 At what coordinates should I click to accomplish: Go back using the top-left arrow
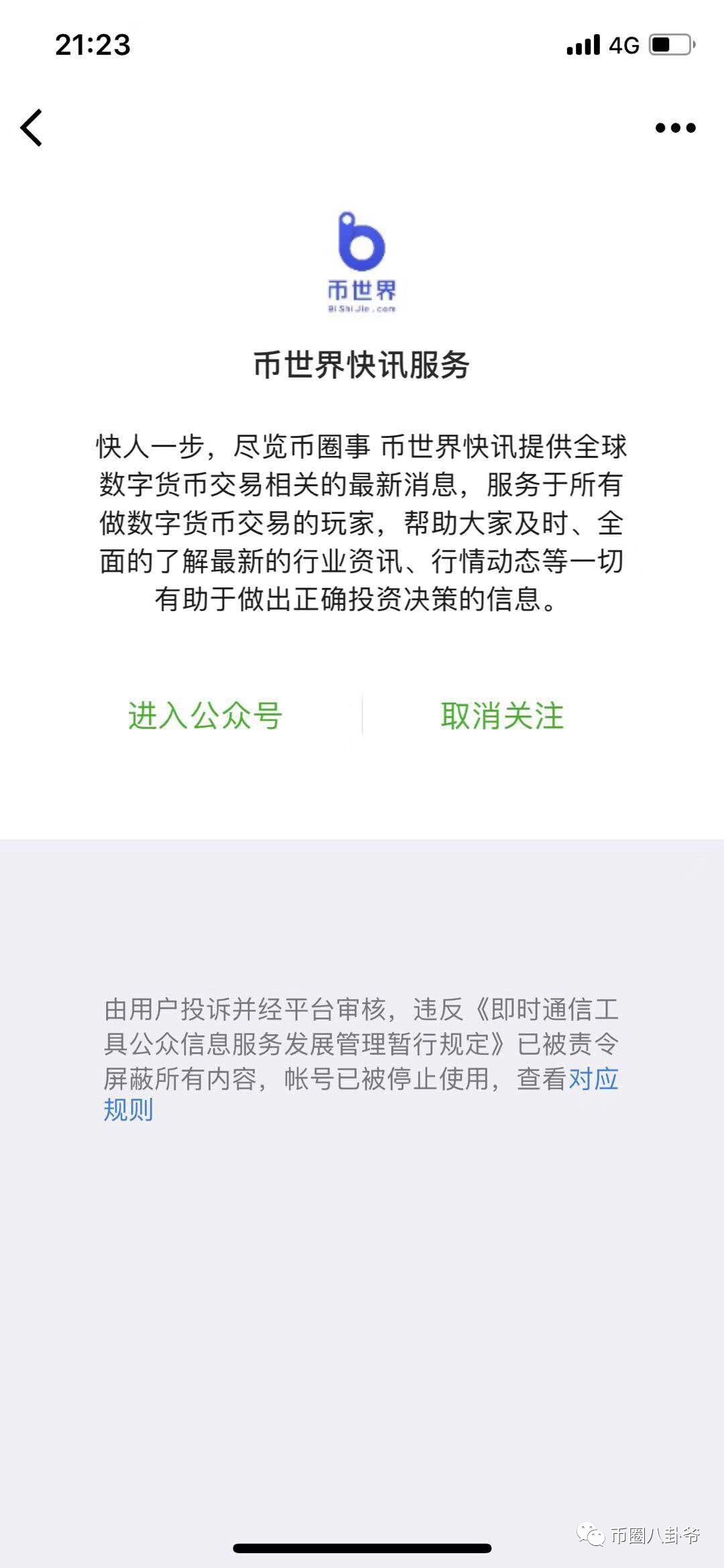(32, 127)
